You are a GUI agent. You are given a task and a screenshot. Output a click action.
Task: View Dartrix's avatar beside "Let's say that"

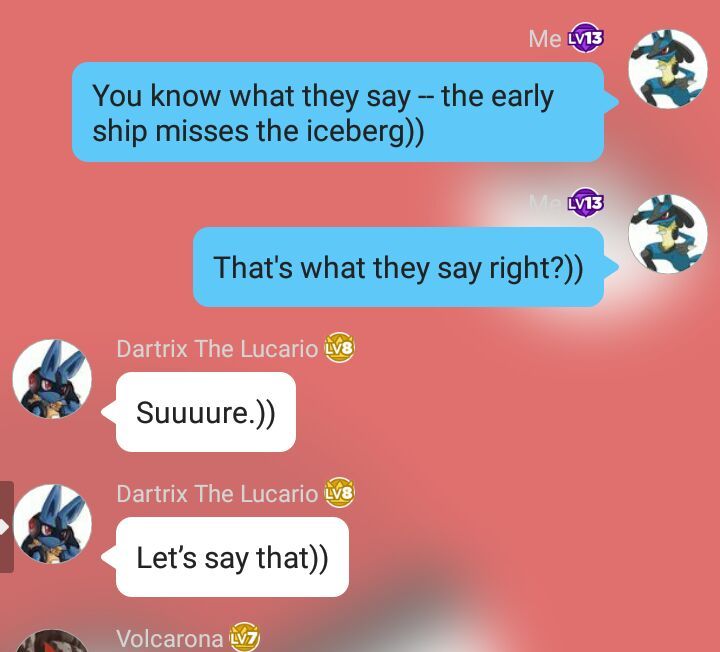[x=52, y=524]
